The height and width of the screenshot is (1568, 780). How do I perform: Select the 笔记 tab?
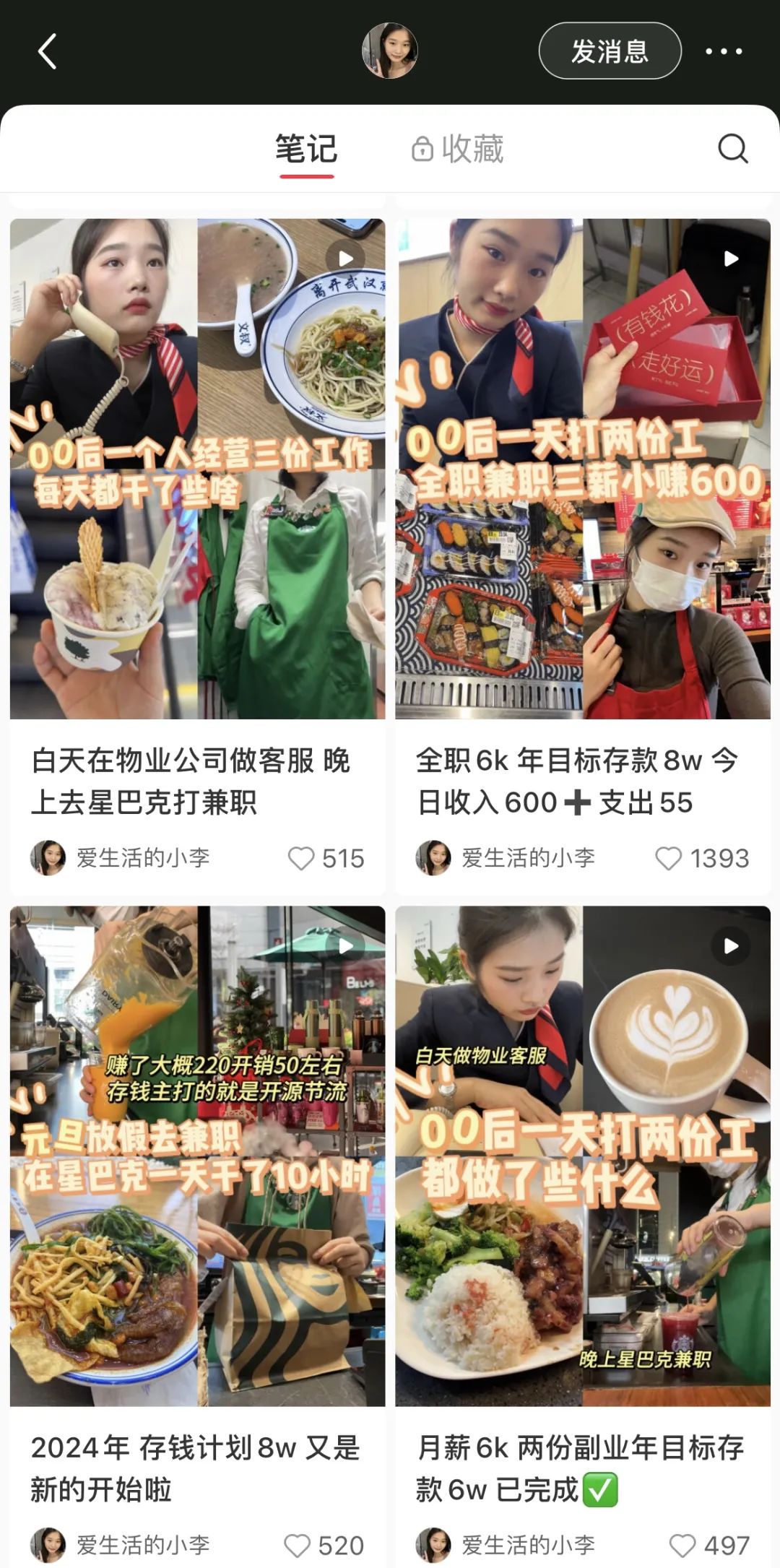click(x=306, y=150)
